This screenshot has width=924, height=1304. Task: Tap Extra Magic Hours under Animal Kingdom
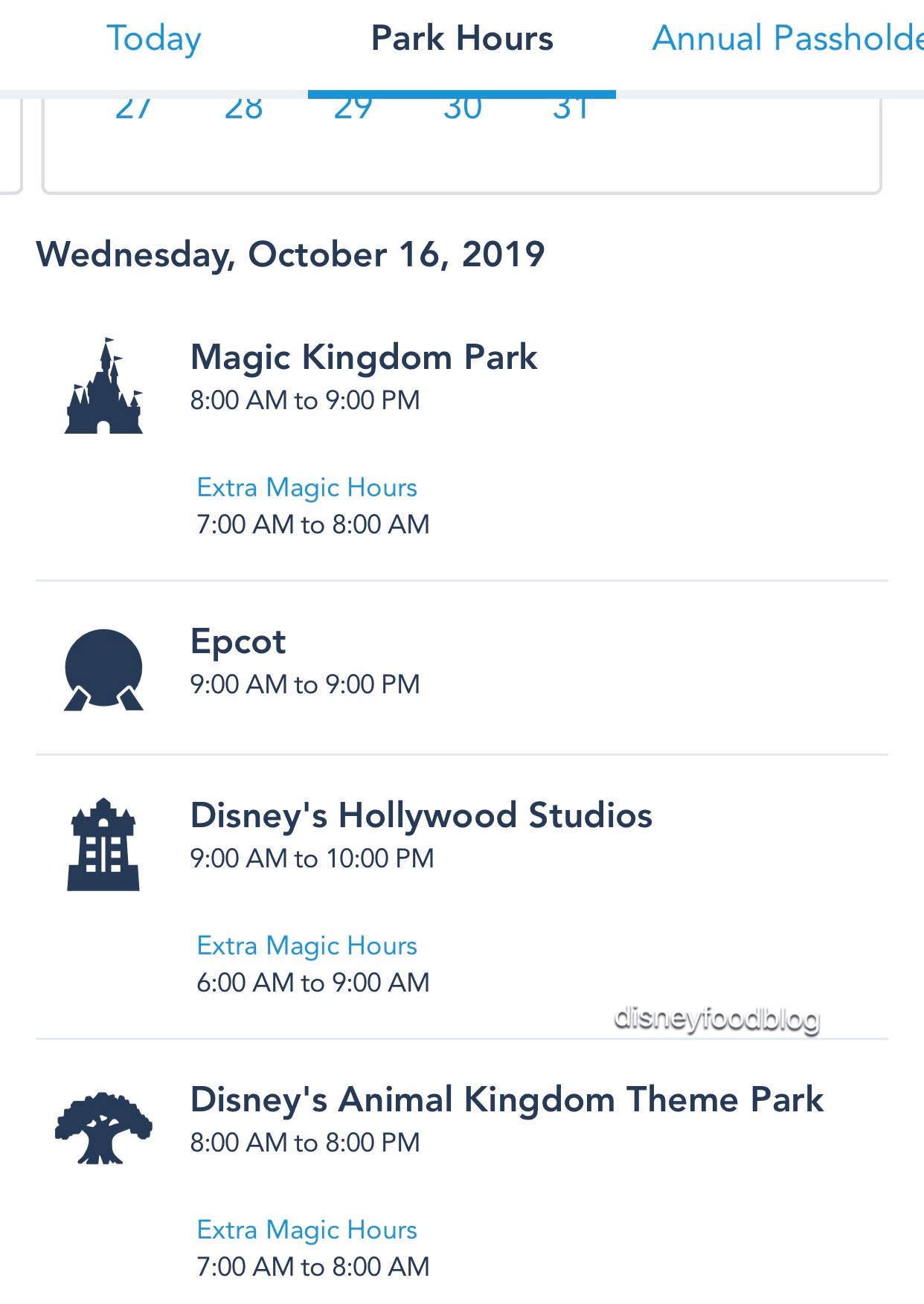(307, 1230)
